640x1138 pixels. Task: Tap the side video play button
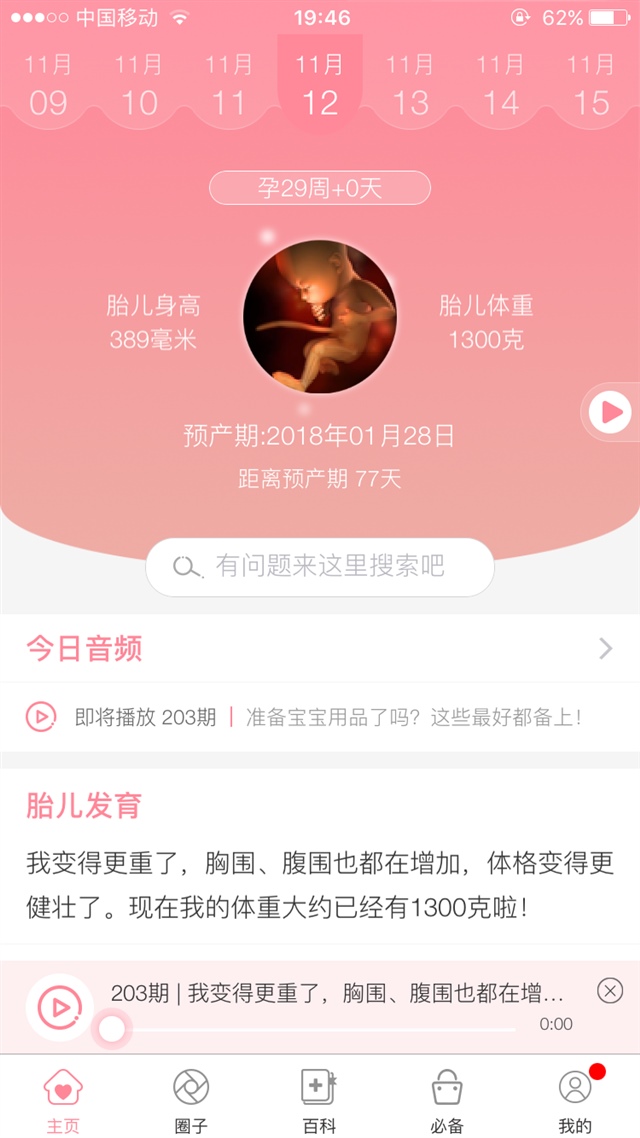click(x=610, y=412)
